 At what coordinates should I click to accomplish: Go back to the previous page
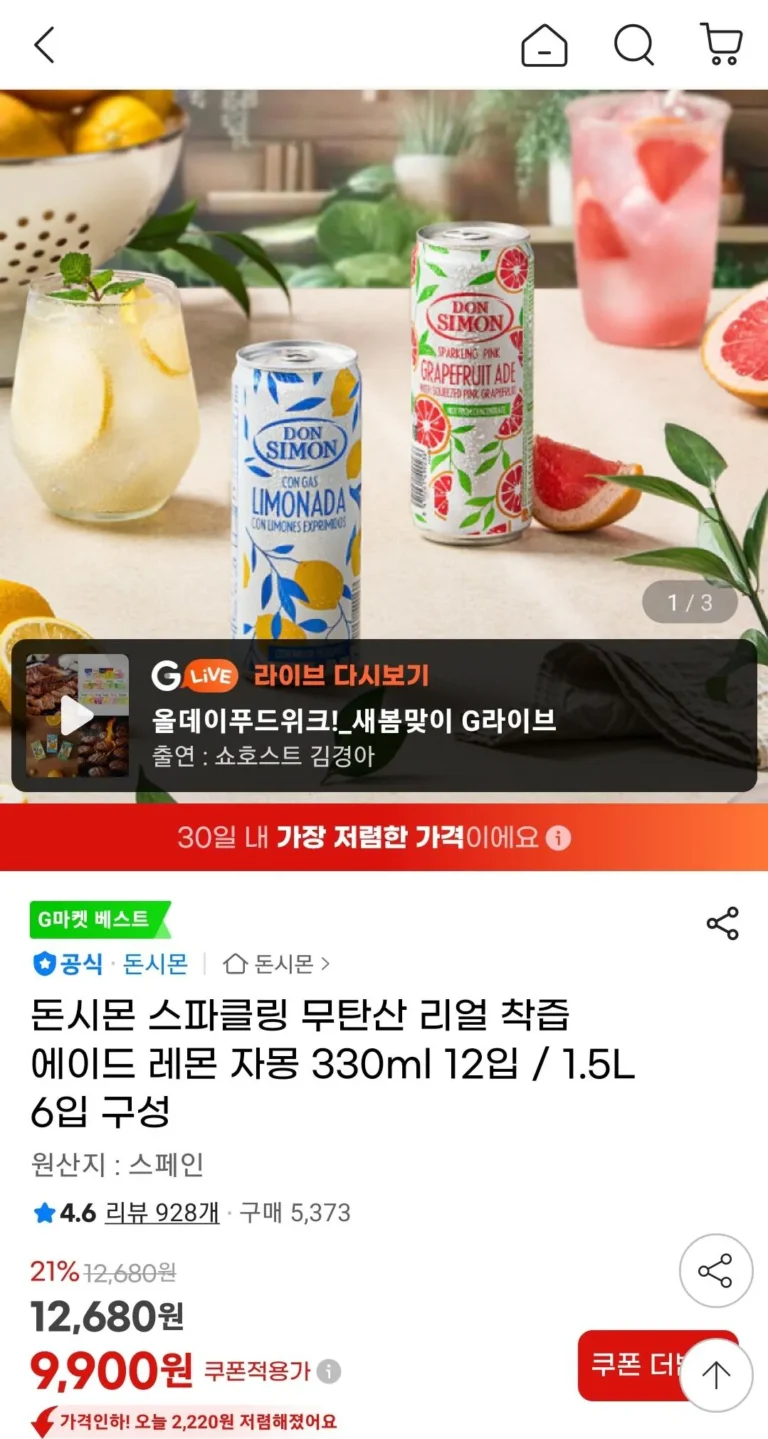click(44, 45)
